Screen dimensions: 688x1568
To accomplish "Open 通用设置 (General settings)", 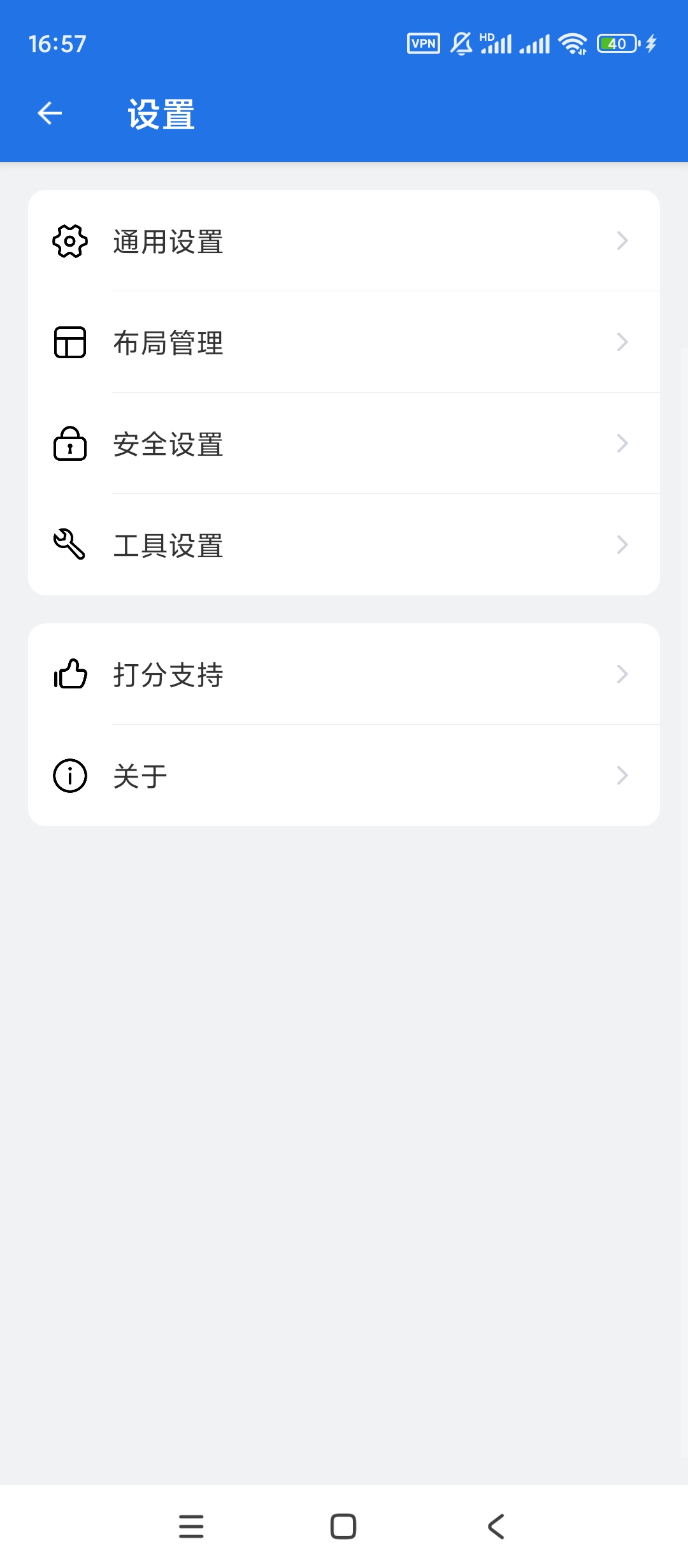I will (344, 241).
